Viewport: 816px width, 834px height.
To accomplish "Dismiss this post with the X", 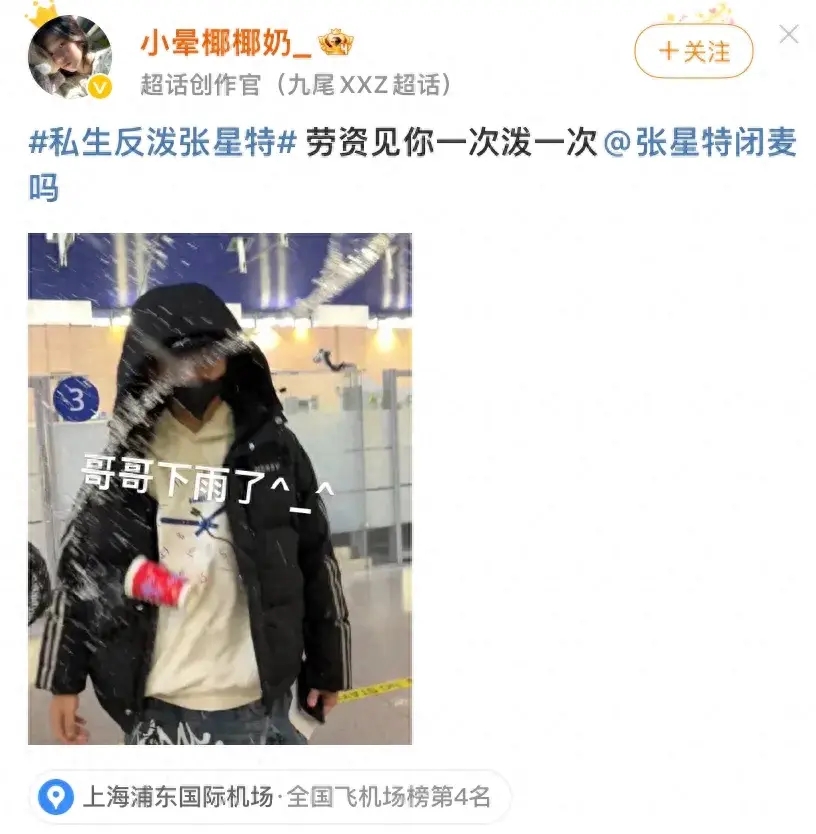I will pyautogui.click(x=789, y=35).
